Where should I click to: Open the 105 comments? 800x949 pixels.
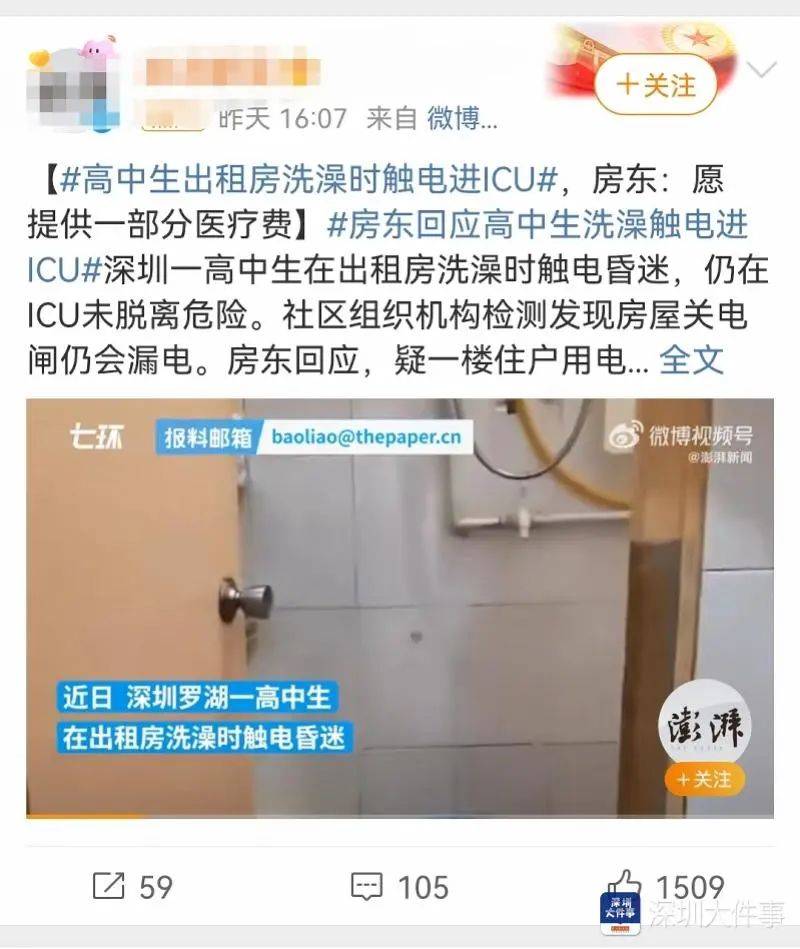pos(398,886)
